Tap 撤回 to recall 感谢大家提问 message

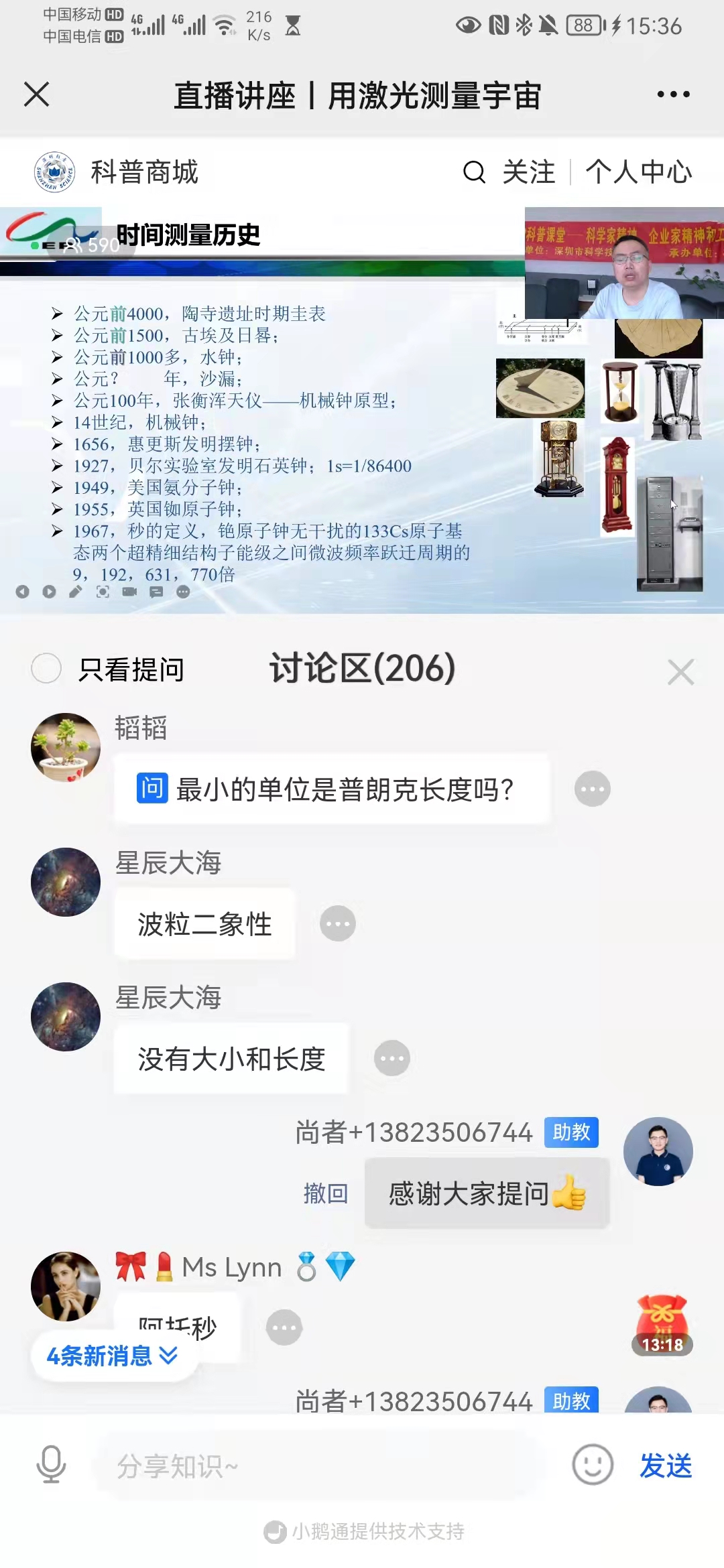coord(326,1193)
